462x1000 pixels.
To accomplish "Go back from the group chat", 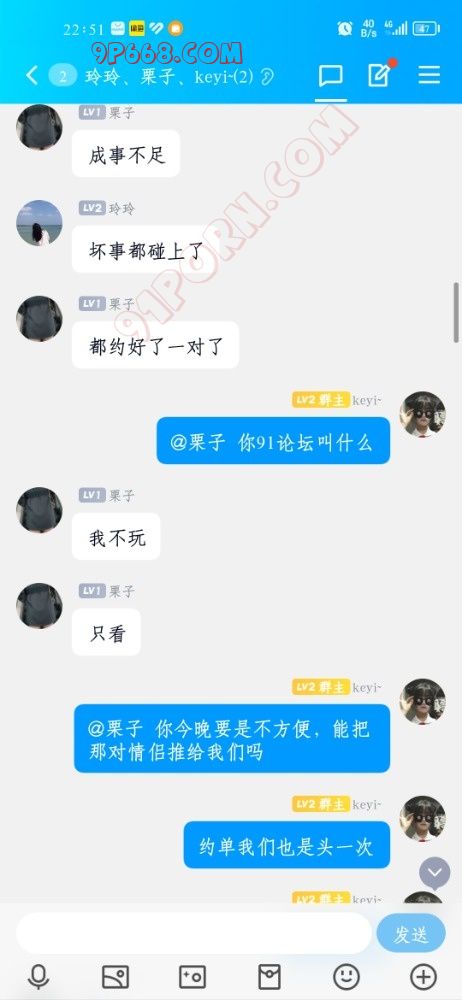I will [x=31, y=76].
